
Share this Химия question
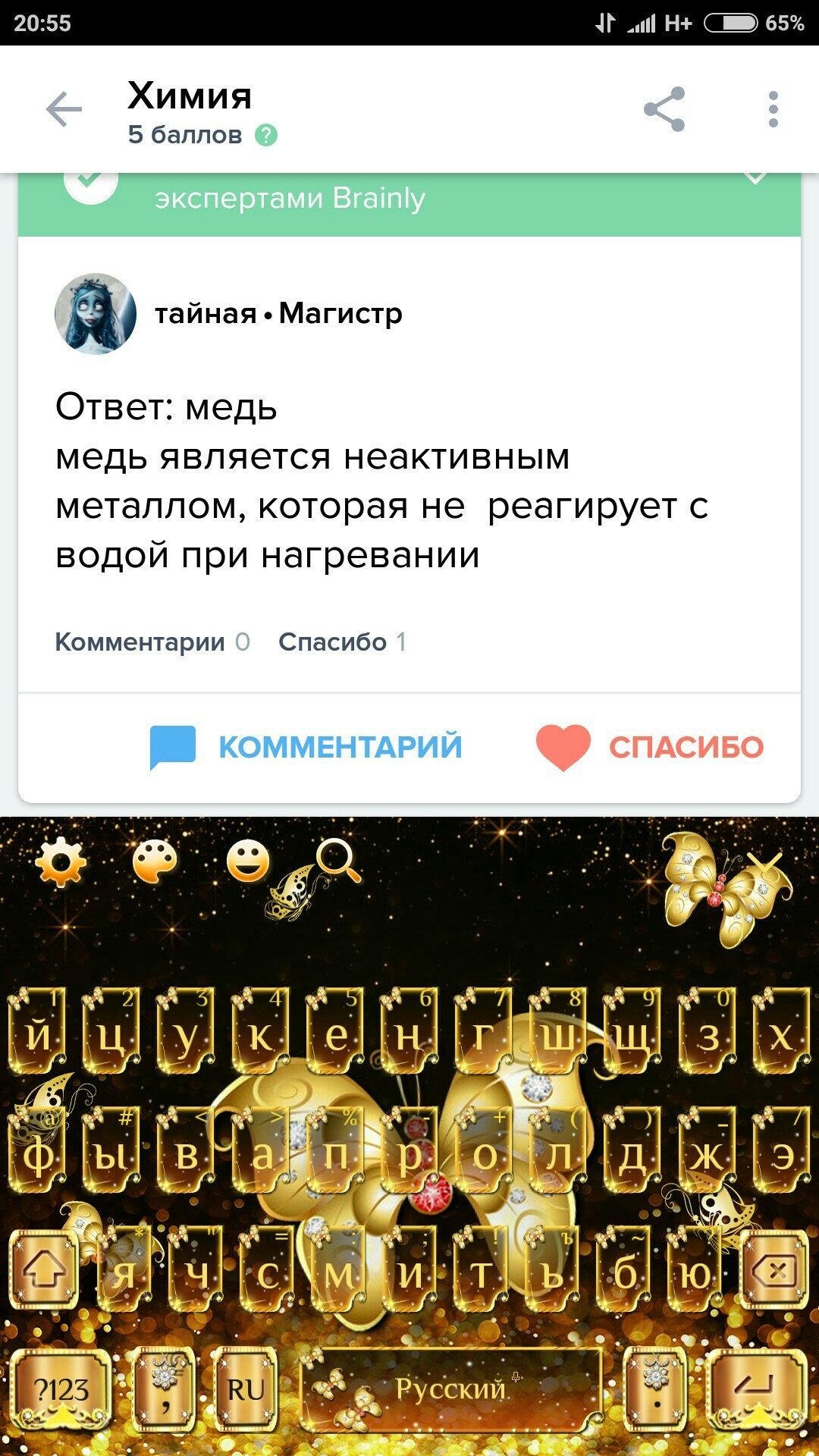tap(664, 110)
